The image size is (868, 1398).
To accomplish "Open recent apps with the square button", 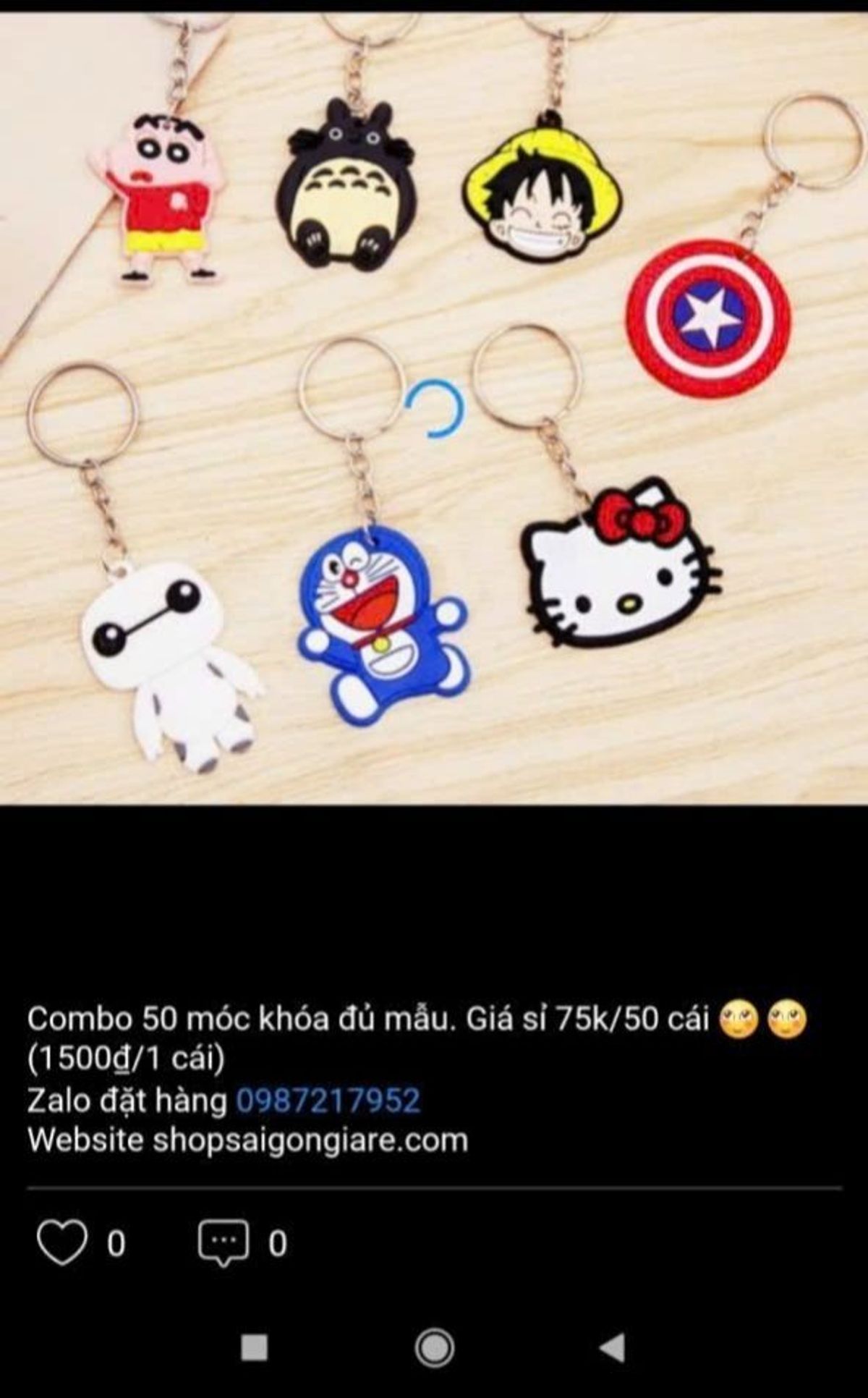I will pos(254,1347).
